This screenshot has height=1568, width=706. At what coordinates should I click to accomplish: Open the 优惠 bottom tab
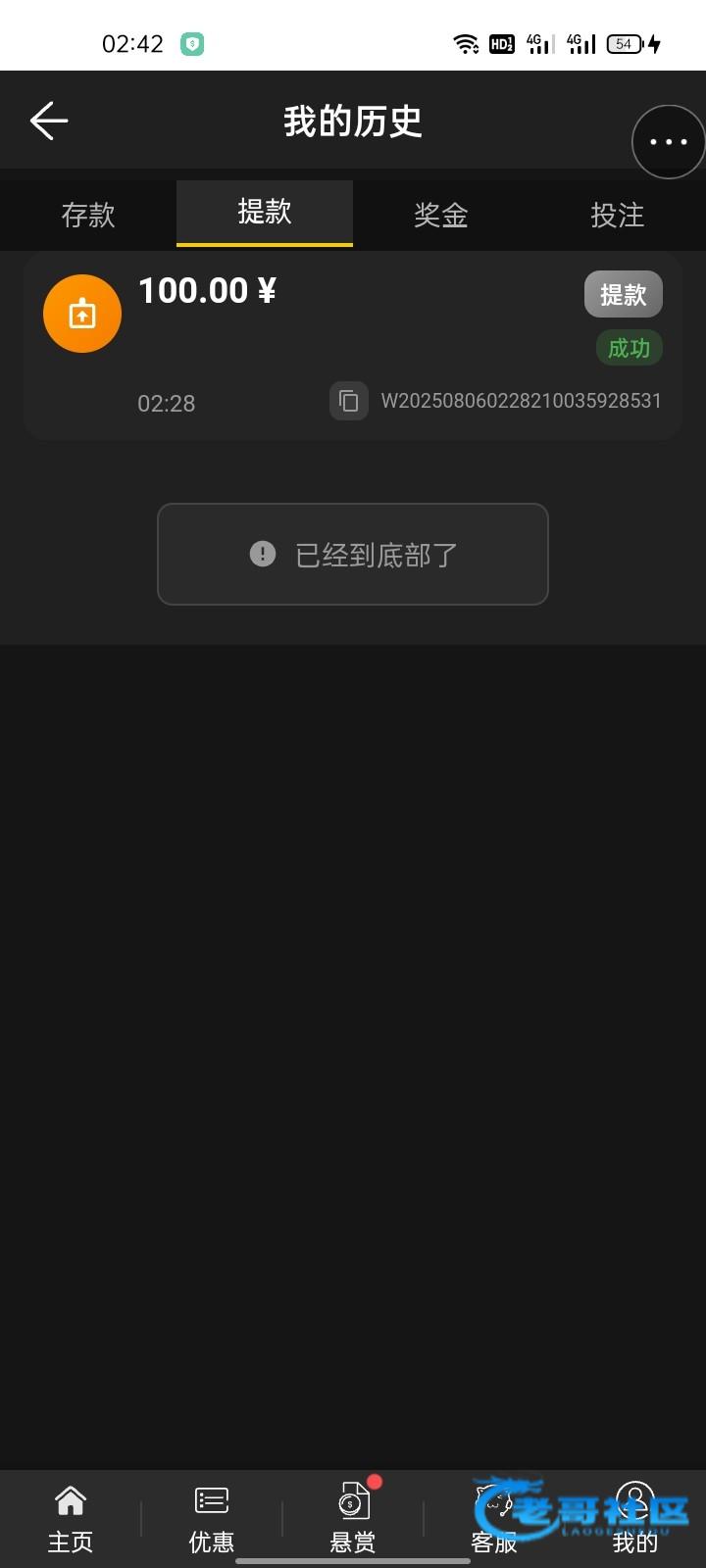coord(212,1520)
